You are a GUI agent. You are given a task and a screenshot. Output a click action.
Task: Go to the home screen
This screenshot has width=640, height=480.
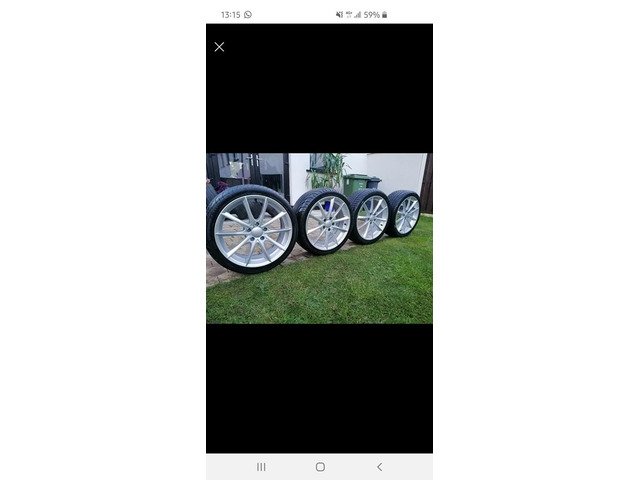tap(320, 467)
